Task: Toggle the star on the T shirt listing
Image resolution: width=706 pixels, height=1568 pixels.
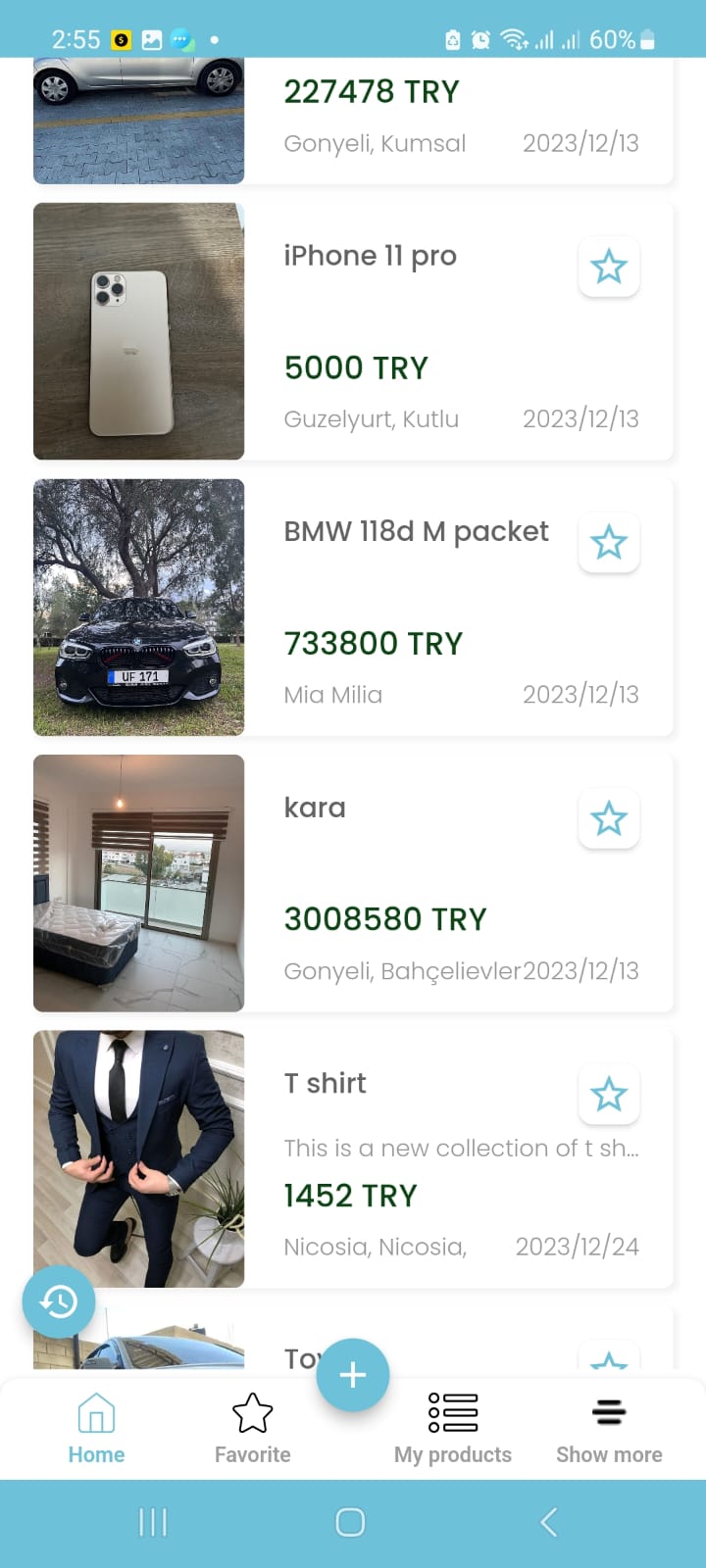Action: coord(609,1095)
